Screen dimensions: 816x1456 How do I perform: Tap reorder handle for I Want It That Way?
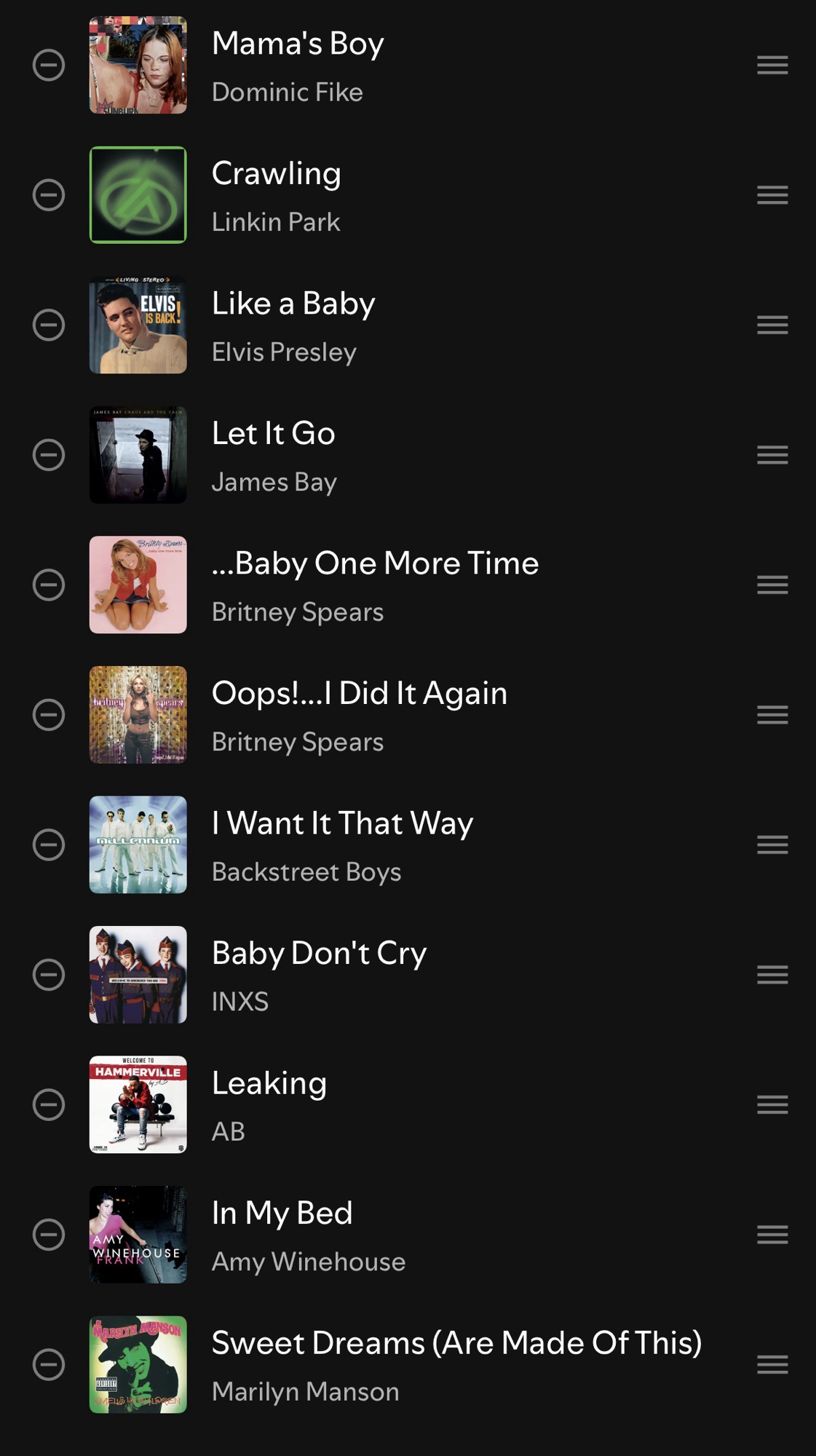tap(772, 845)
